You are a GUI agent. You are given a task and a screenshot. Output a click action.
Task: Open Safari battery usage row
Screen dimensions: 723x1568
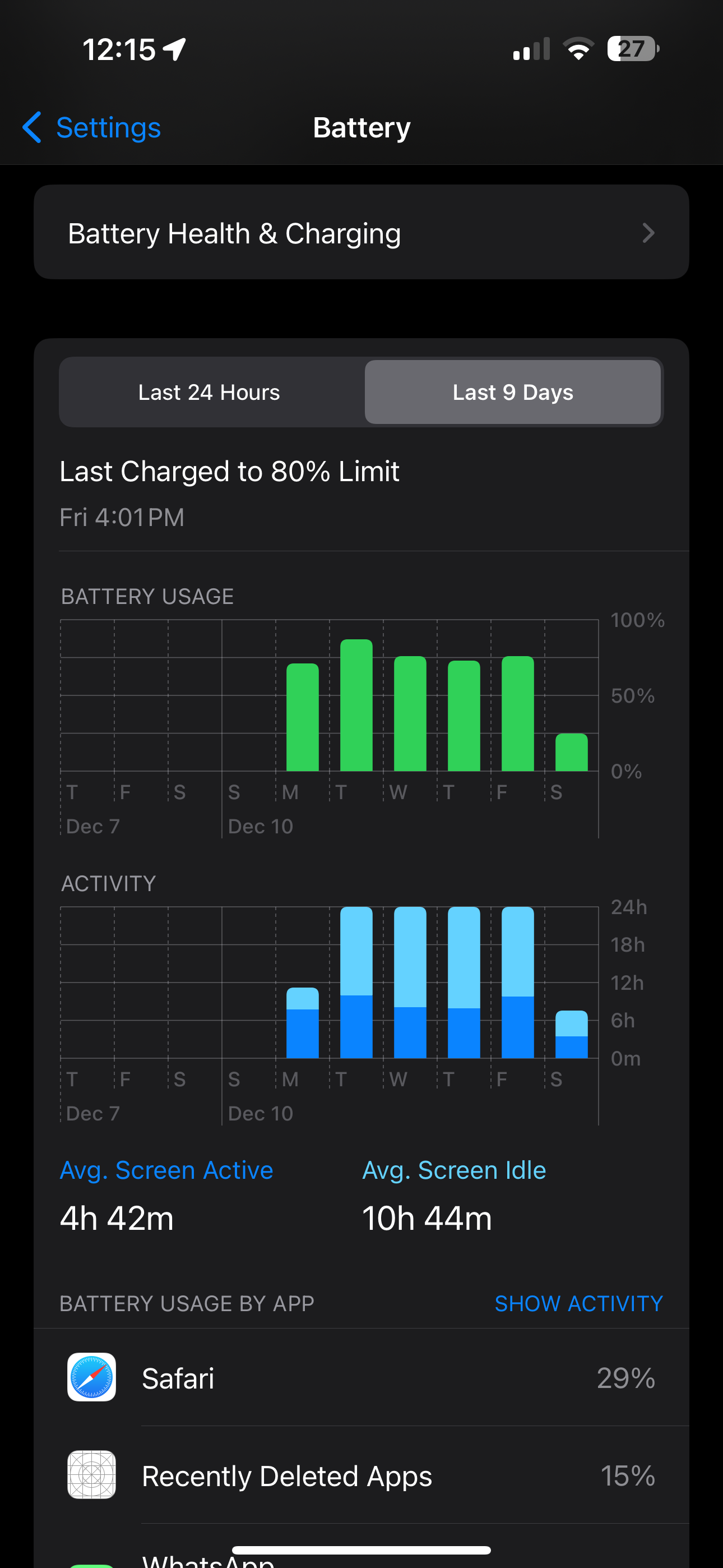click(361, 1378)
